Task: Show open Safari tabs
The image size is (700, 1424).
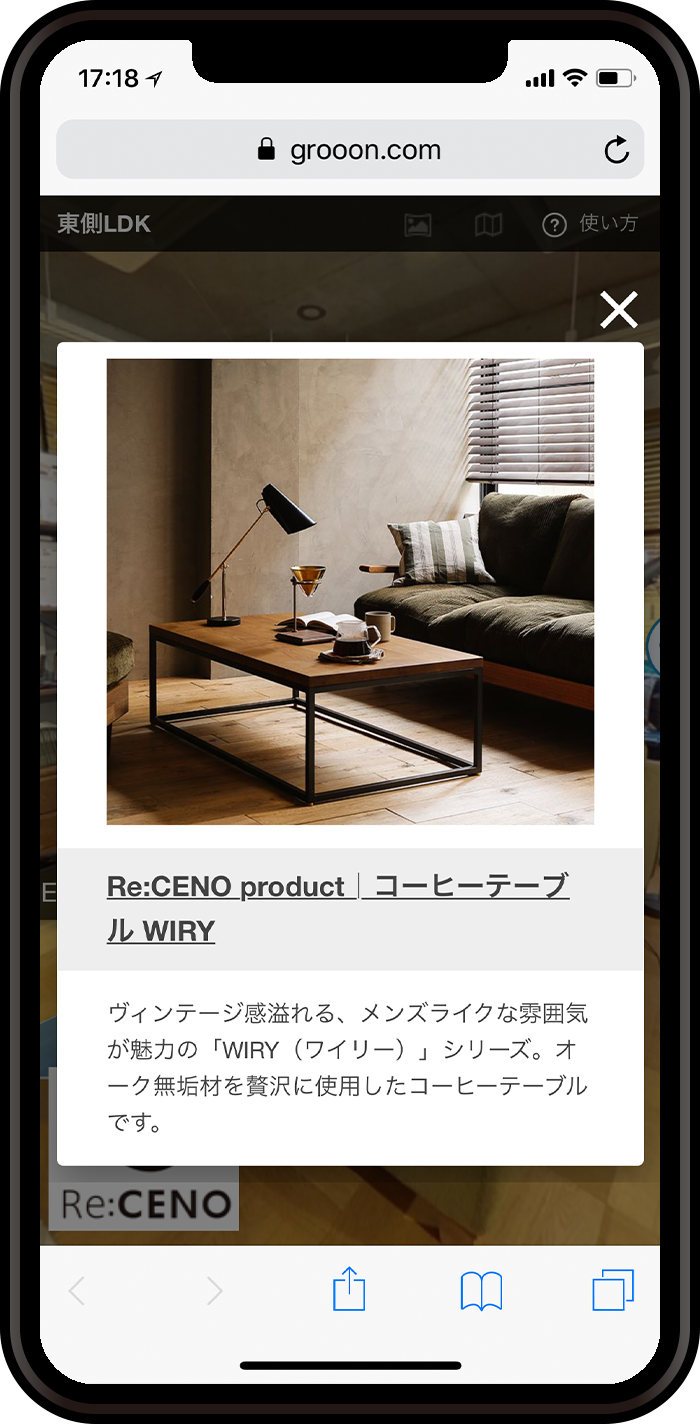Action: (613, 1290)
